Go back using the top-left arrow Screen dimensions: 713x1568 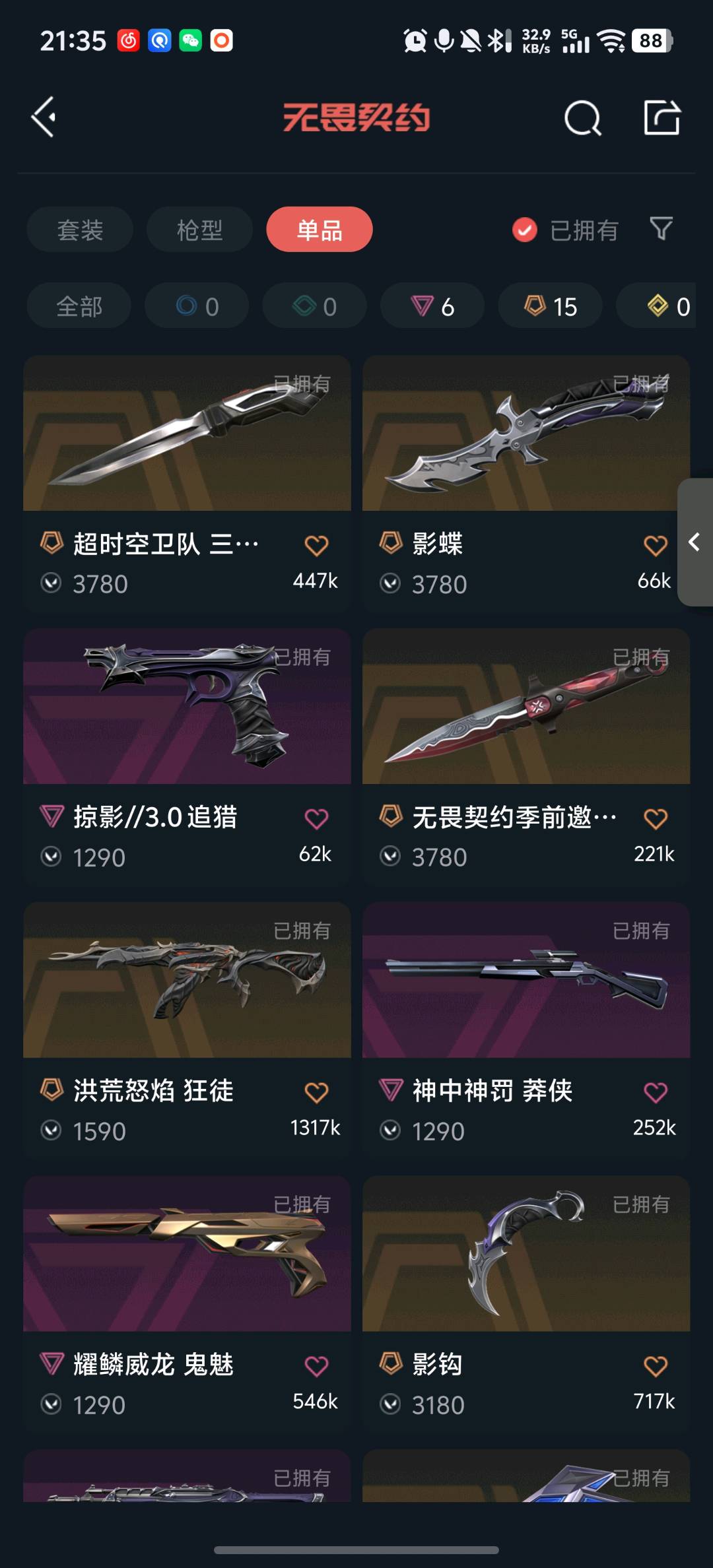(44, 117)
